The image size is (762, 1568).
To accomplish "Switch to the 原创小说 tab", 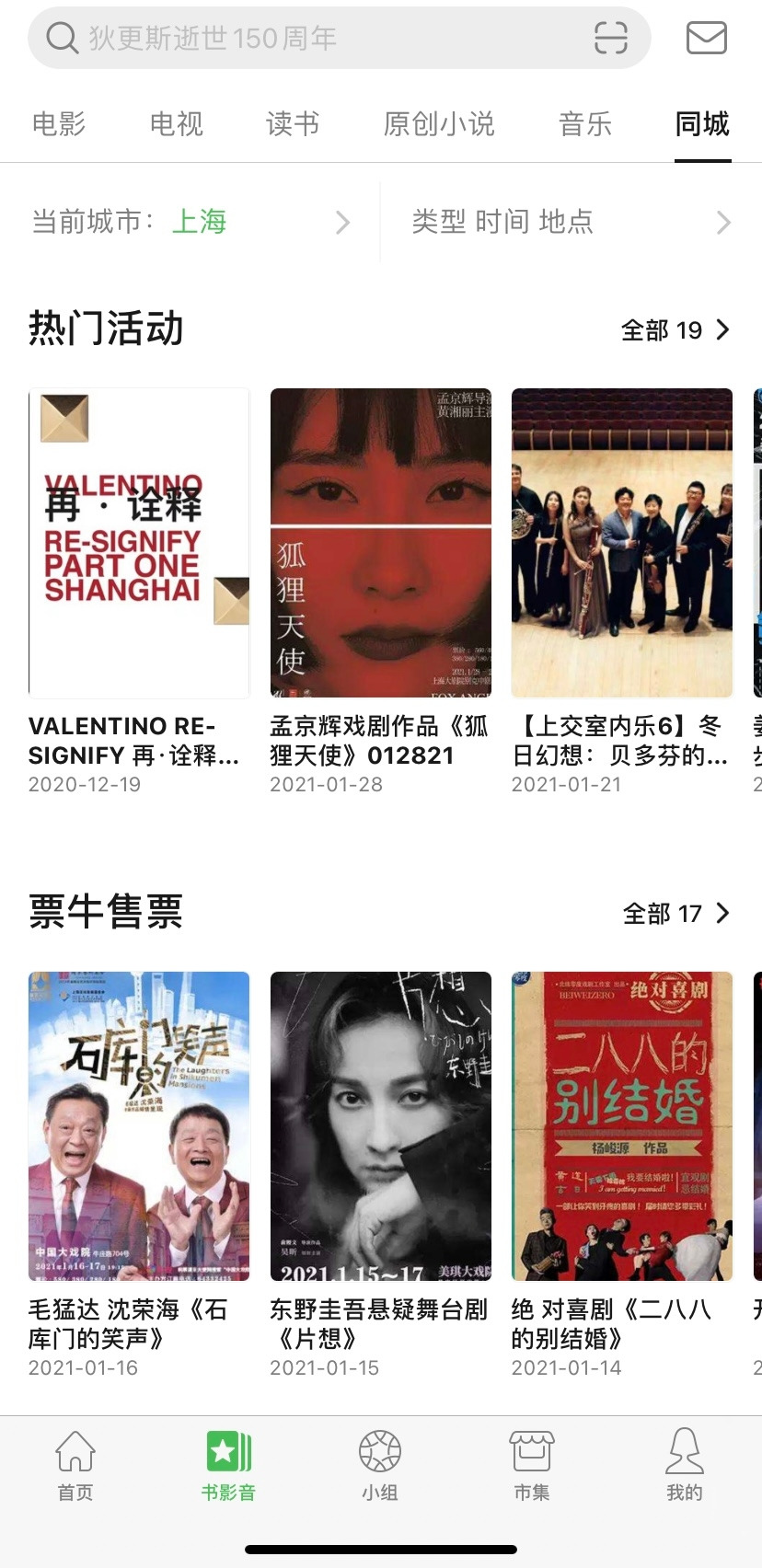I will pyautogui.click(x=439, y=124).
